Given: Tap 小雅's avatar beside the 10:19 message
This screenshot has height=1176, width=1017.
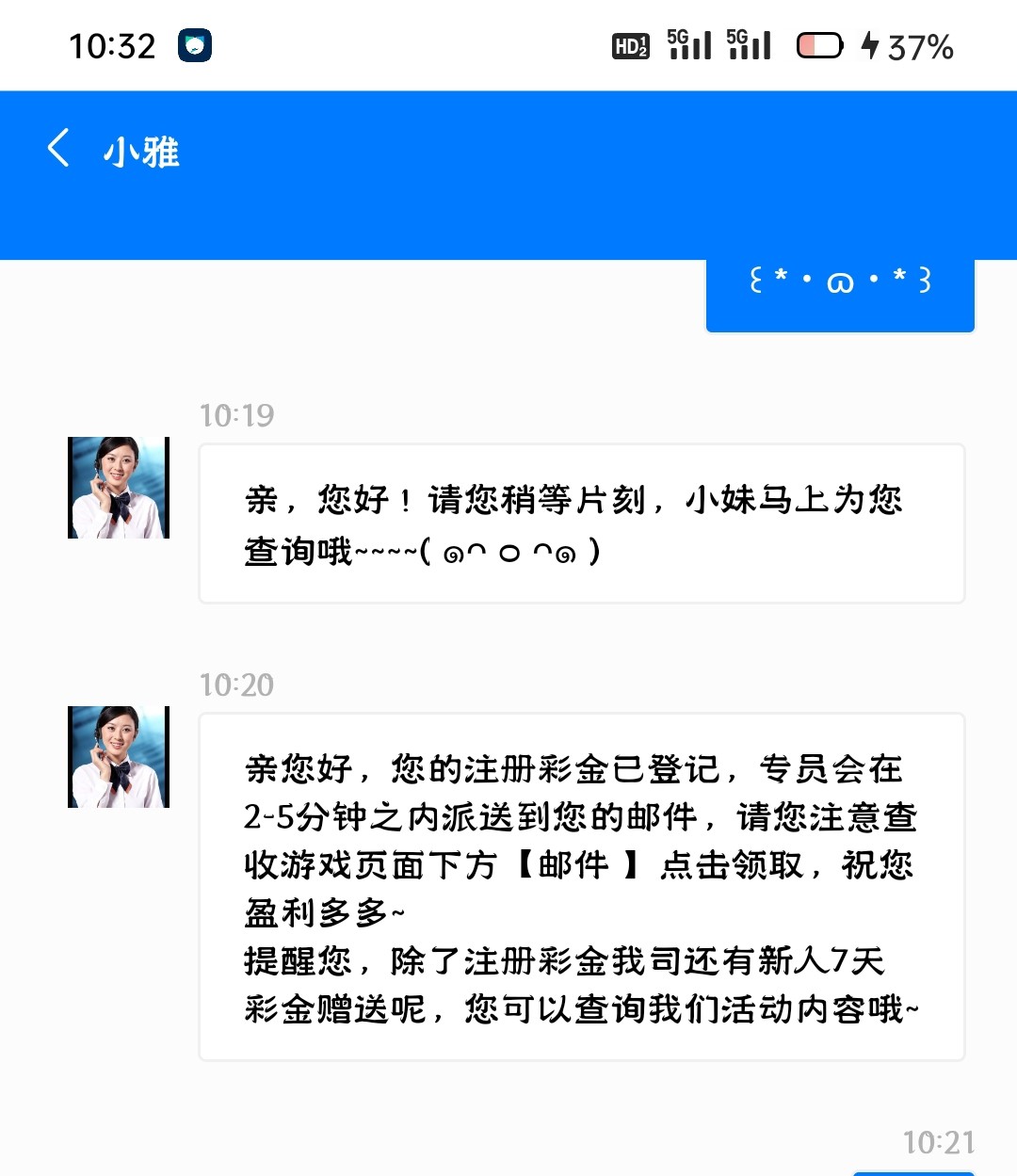Looking at the screenshot, I should (x=119, y=488).
